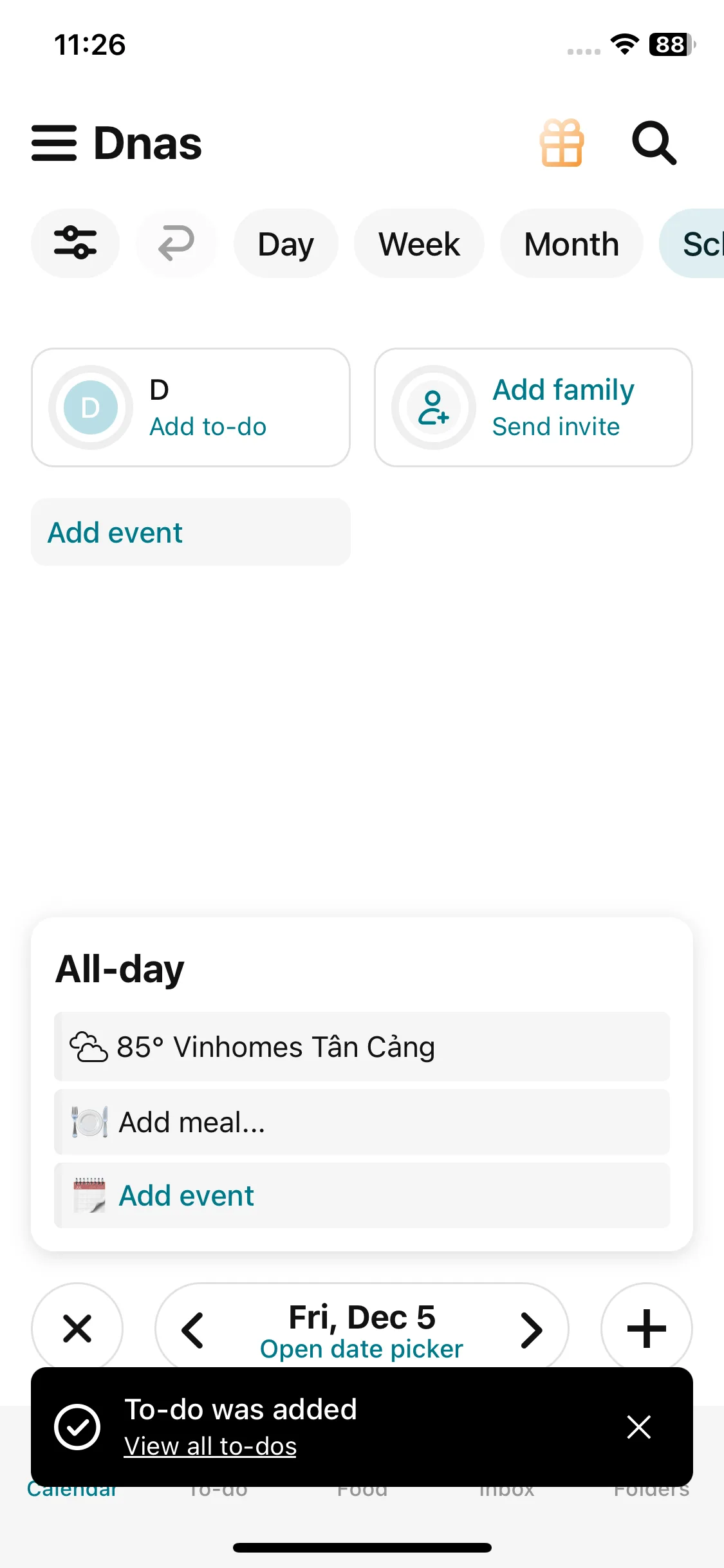Tap the round plus button
724x1568 pixels.
646,1329
